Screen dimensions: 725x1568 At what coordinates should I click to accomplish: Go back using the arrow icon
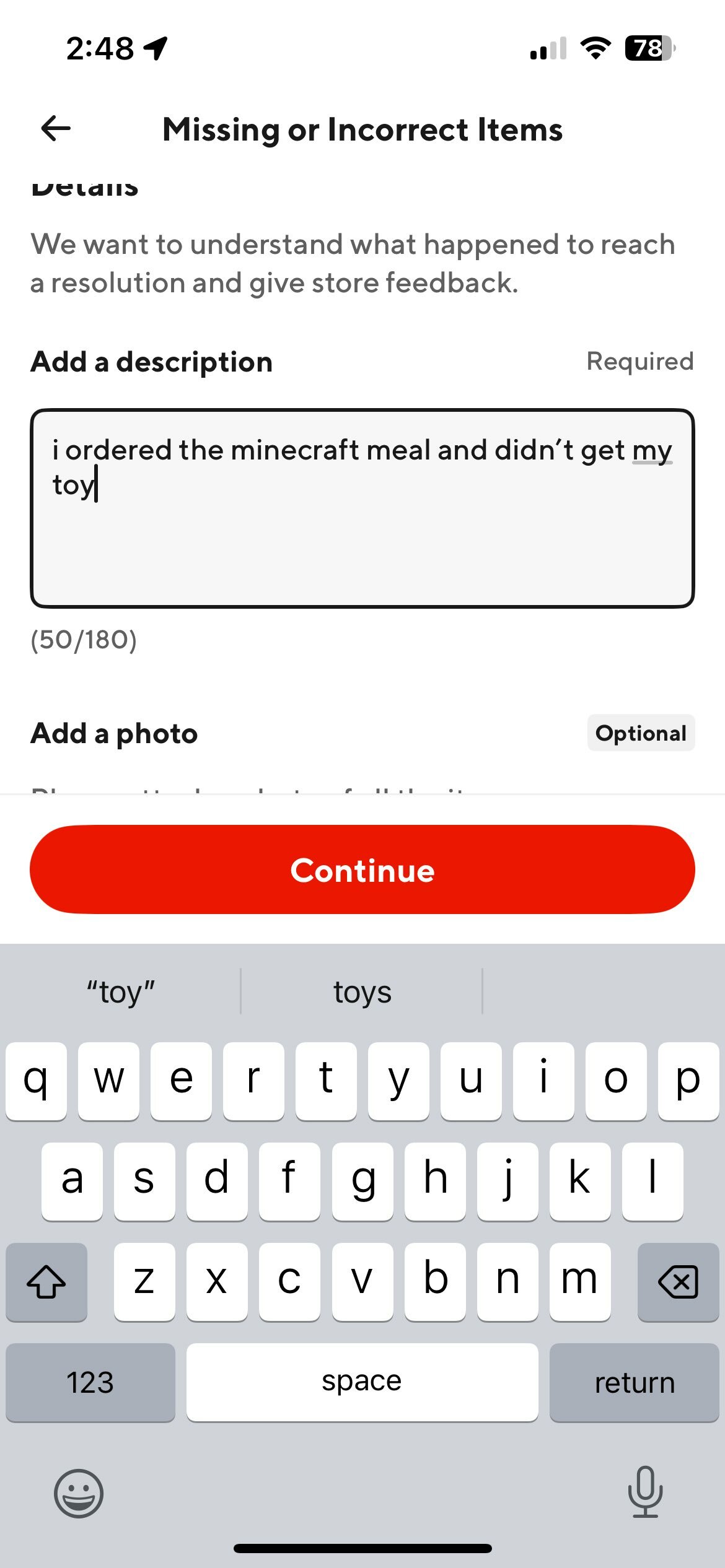pos(56,129)
